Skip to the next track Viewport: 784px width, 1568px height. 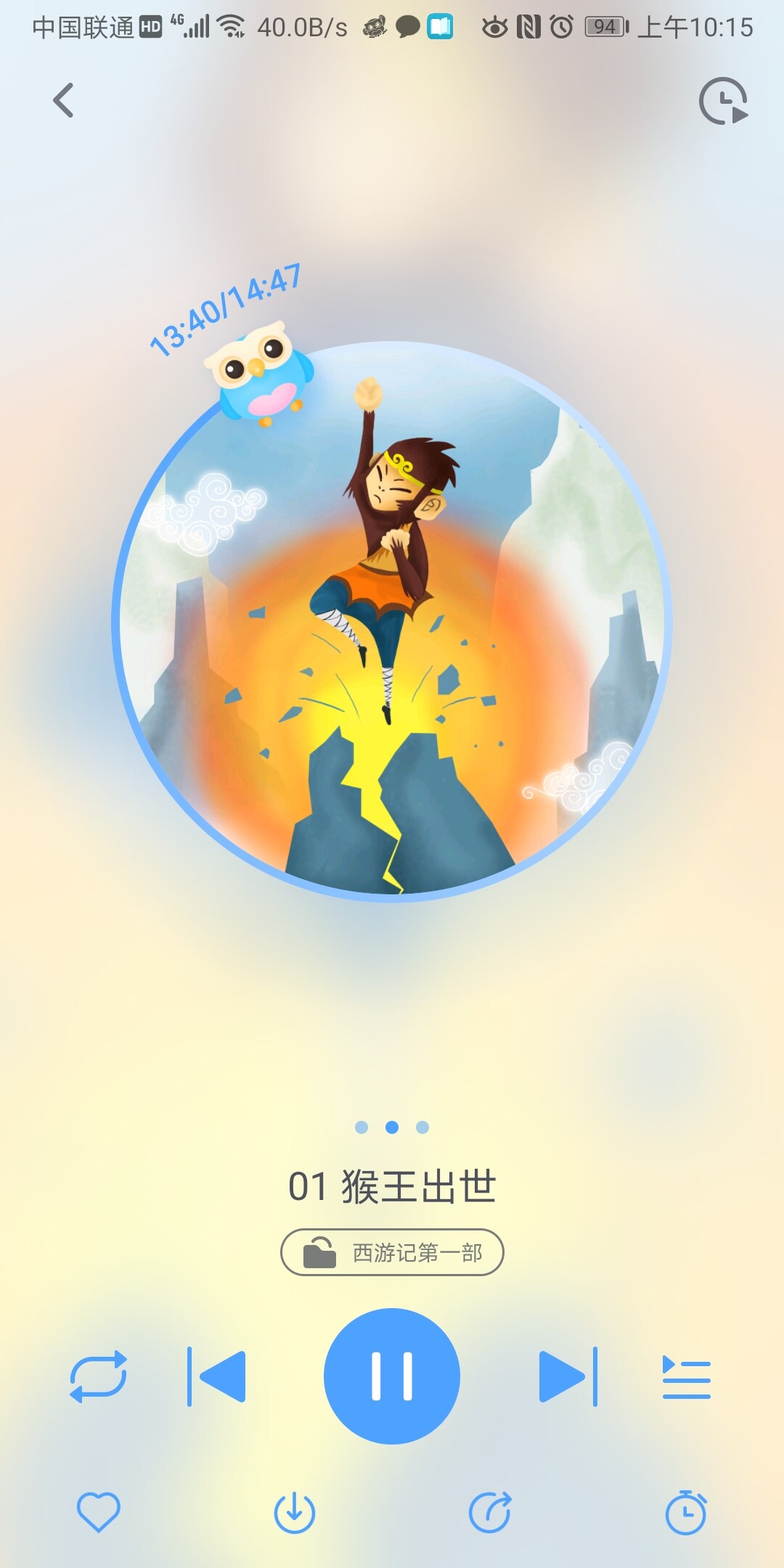[568, 1376]
